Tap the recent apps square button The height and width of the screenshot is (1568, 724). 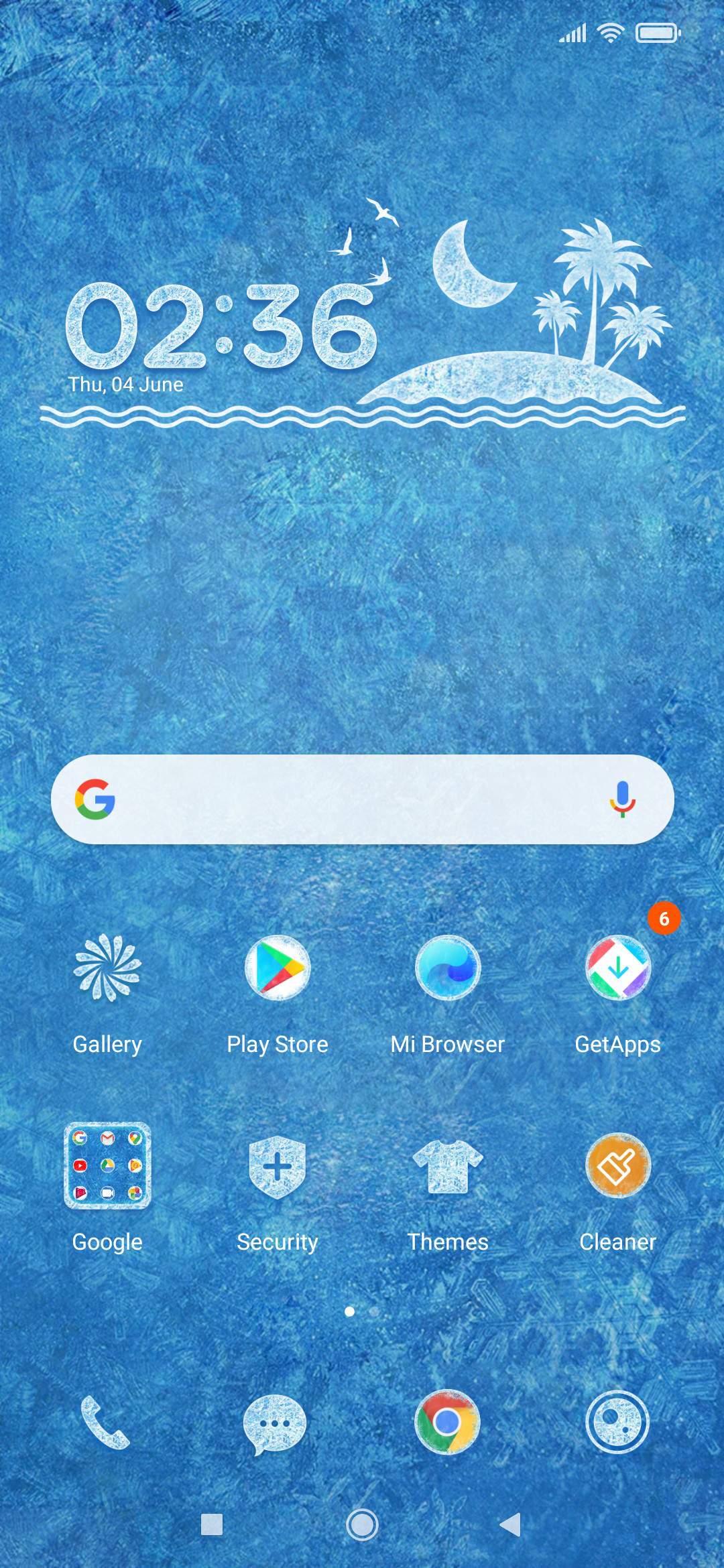pos(212,1524)
